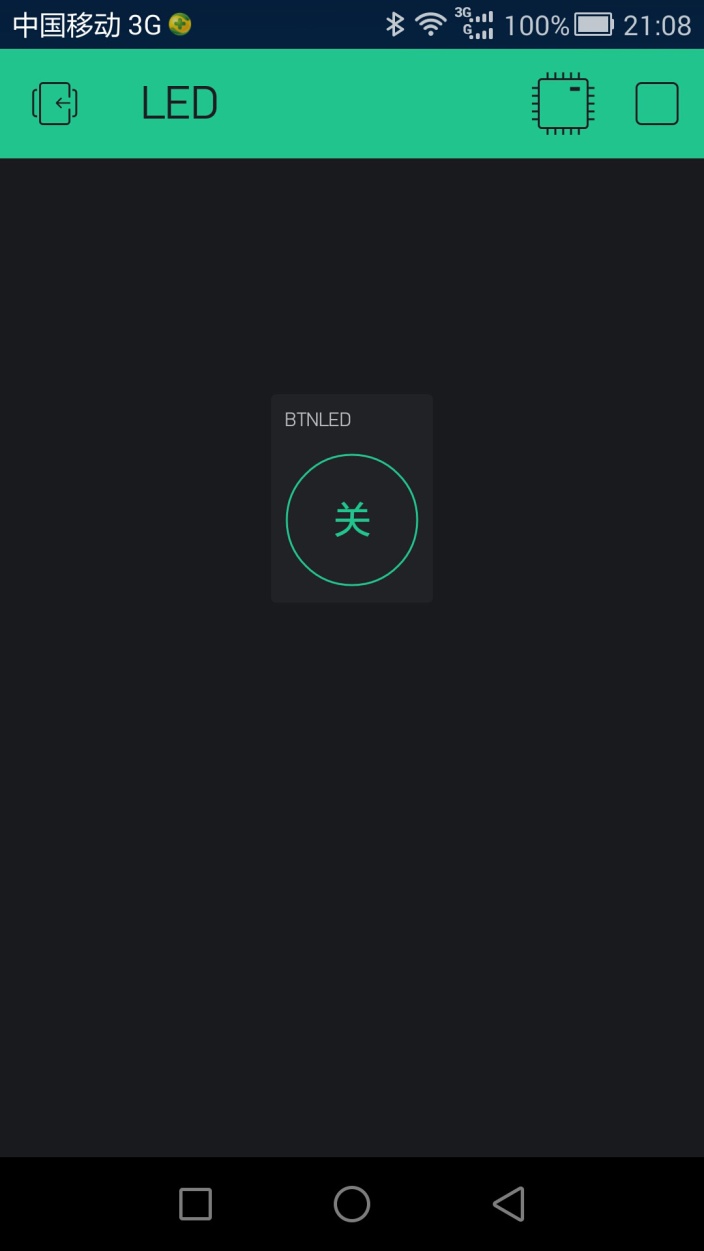Tap the stop square icon
This screenshot has width=704, height=1251.
tap(657, 104)
